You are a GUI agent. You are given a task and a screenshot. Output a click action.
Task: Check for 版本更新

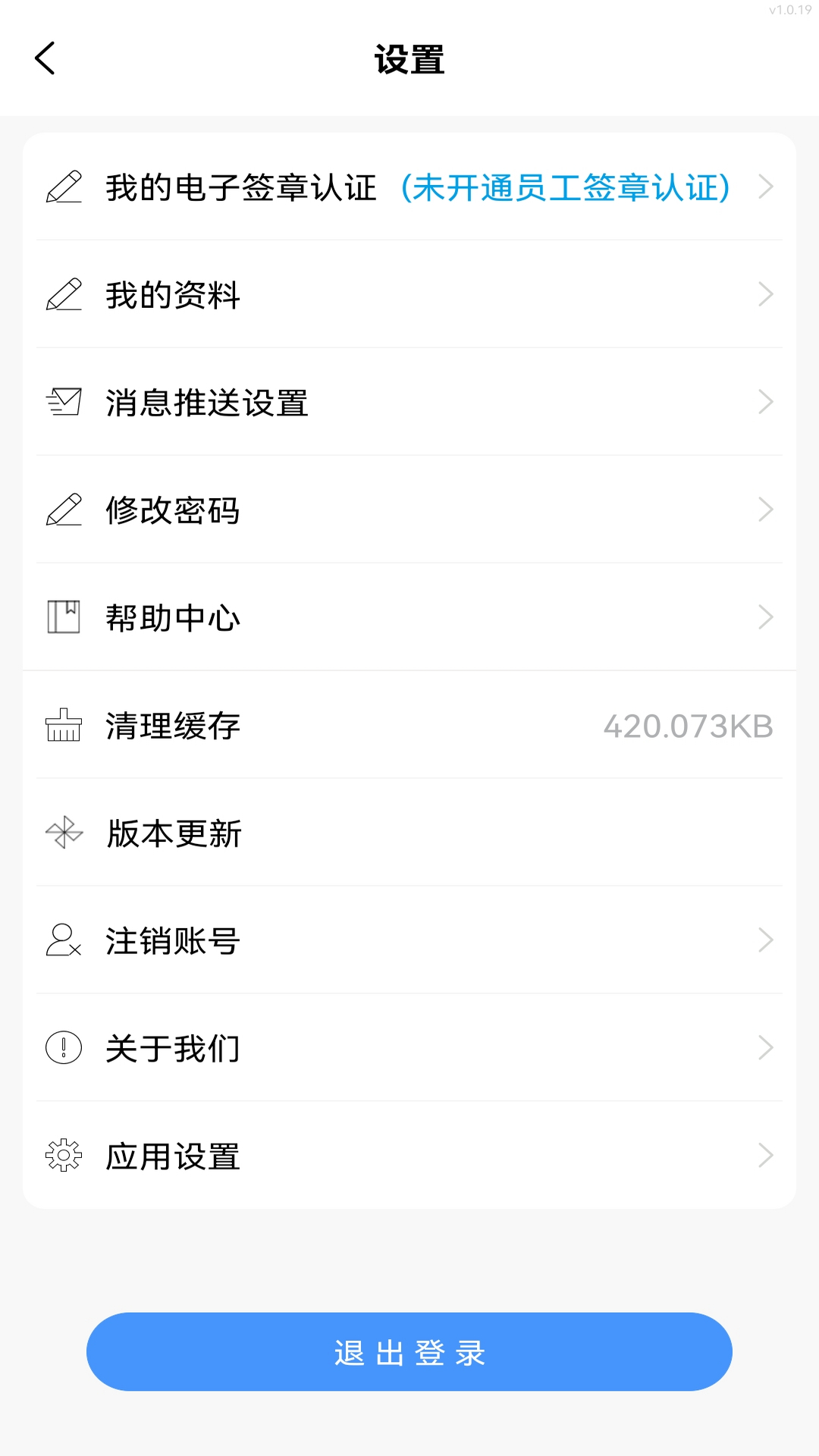(x=409, y=833)
